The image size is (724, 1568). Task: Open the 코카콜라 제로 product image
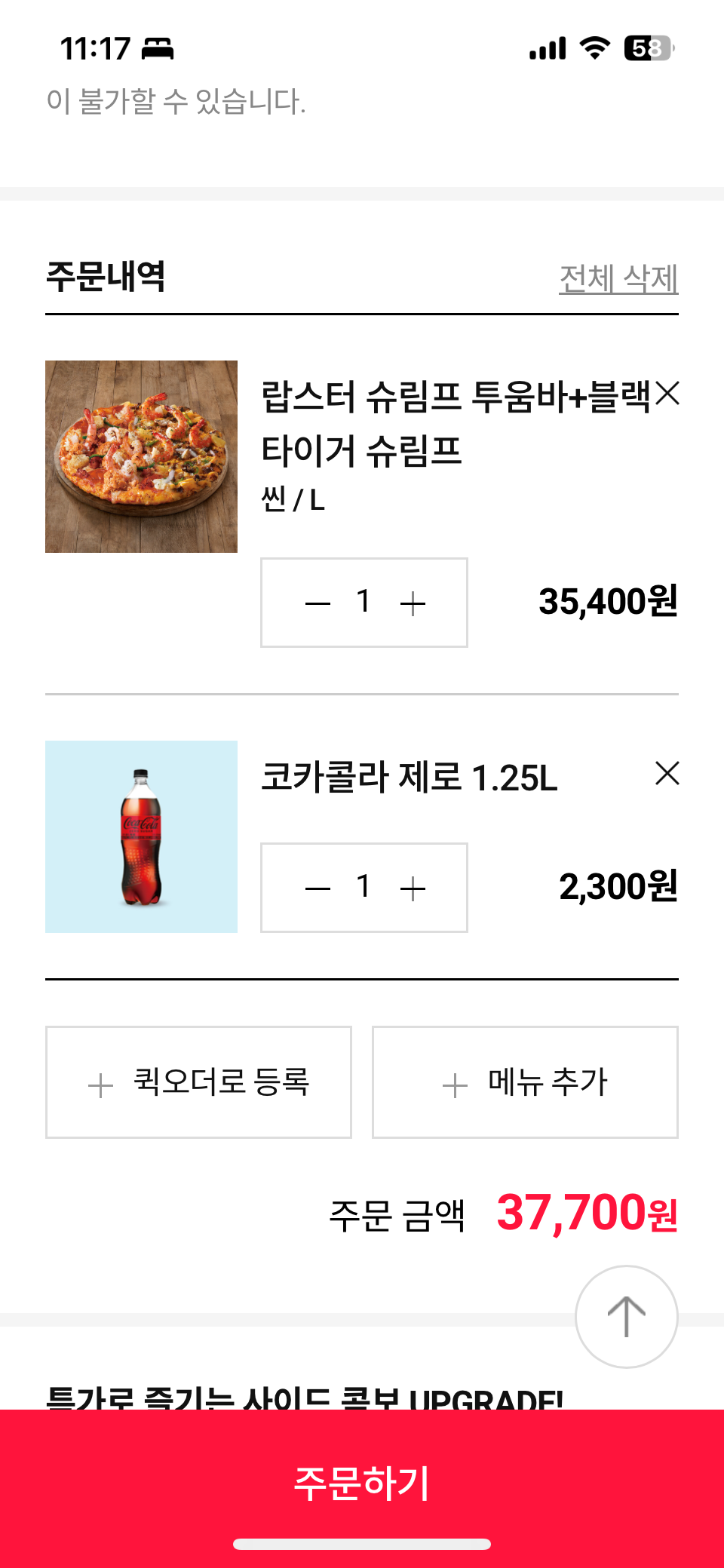[x=141, y=836]
